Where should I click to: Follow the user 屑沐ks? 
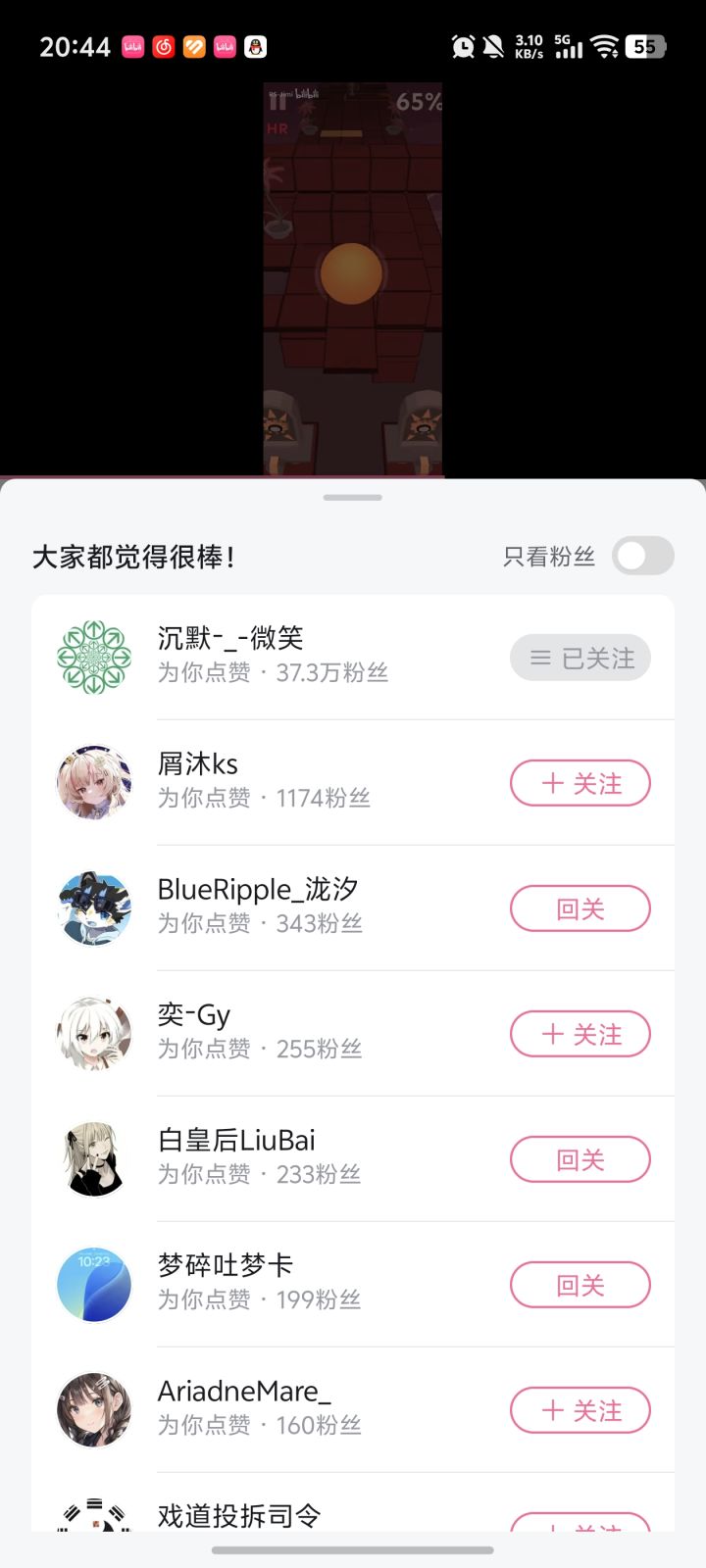580,783
